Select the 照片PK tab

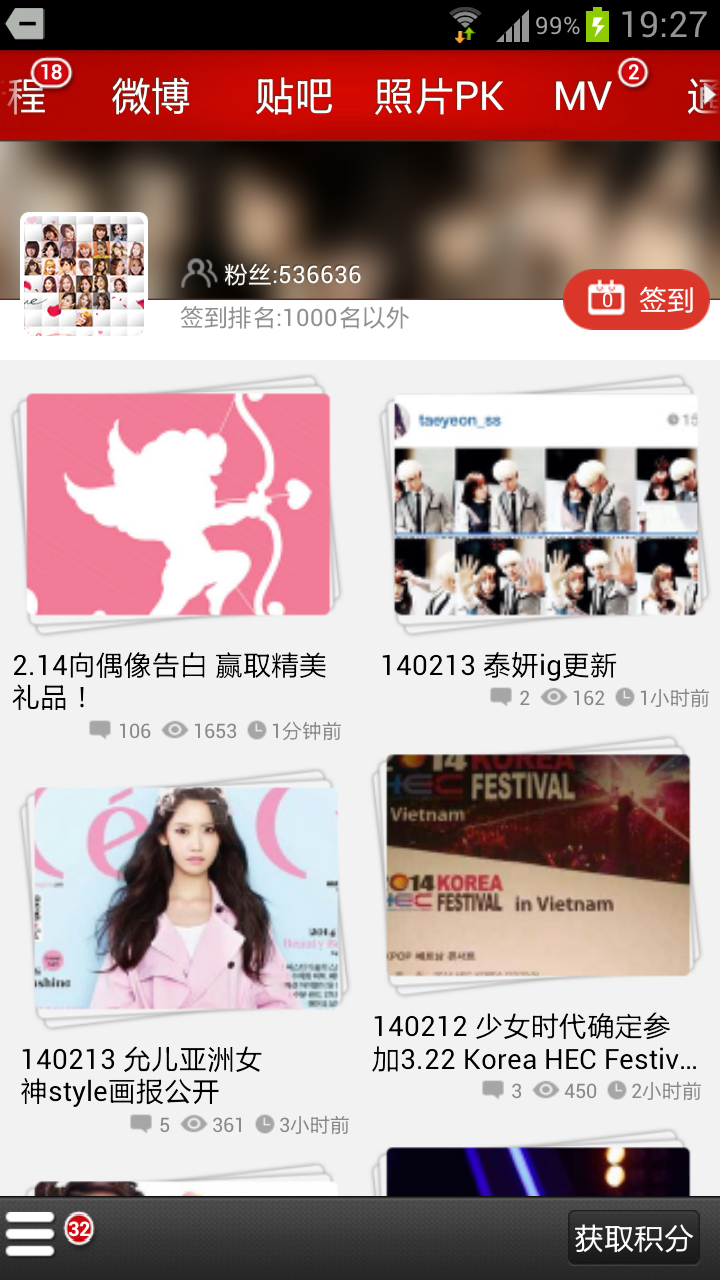tap(440, 96)
